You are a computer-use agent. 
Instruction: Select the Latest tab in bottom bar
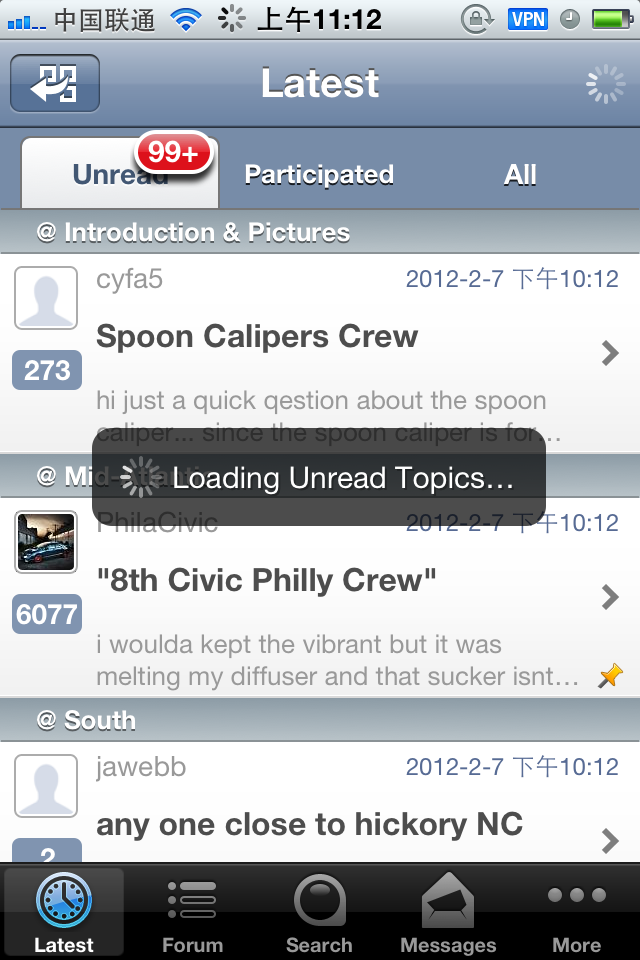click(64, 914)
